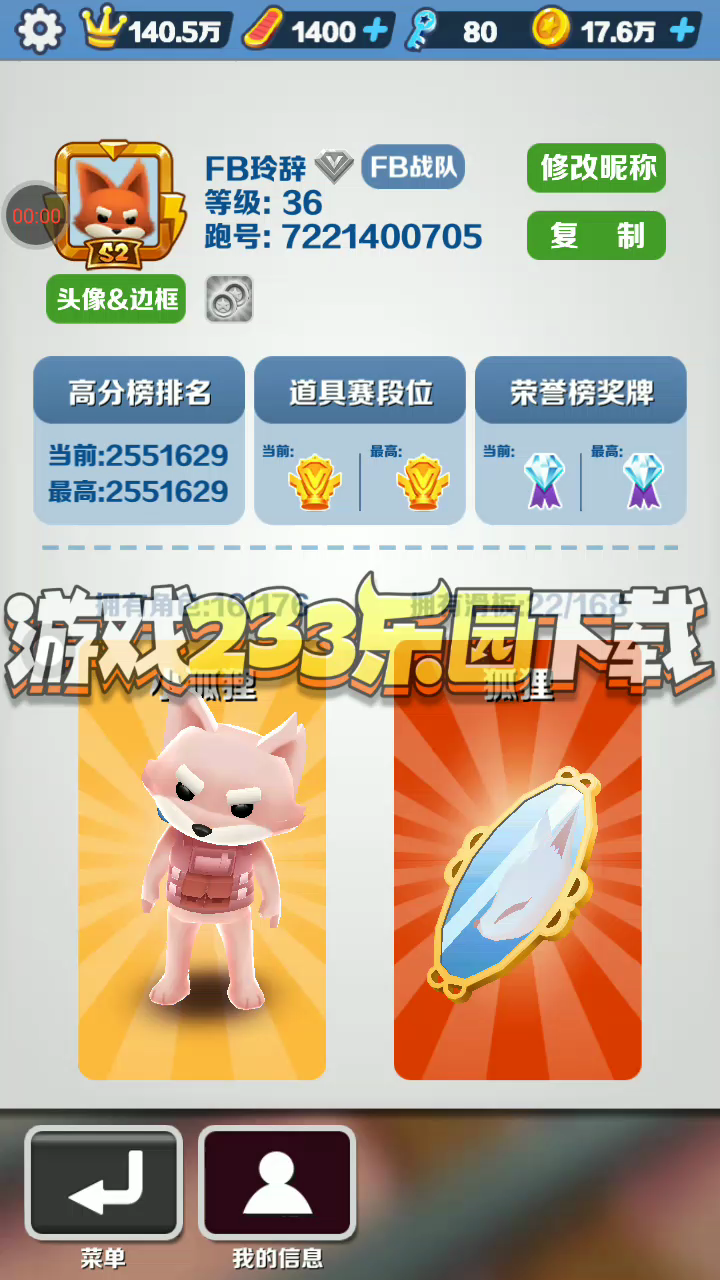
Task: Open the 道具赛段位 rank card
Action: tap(360, 441)
